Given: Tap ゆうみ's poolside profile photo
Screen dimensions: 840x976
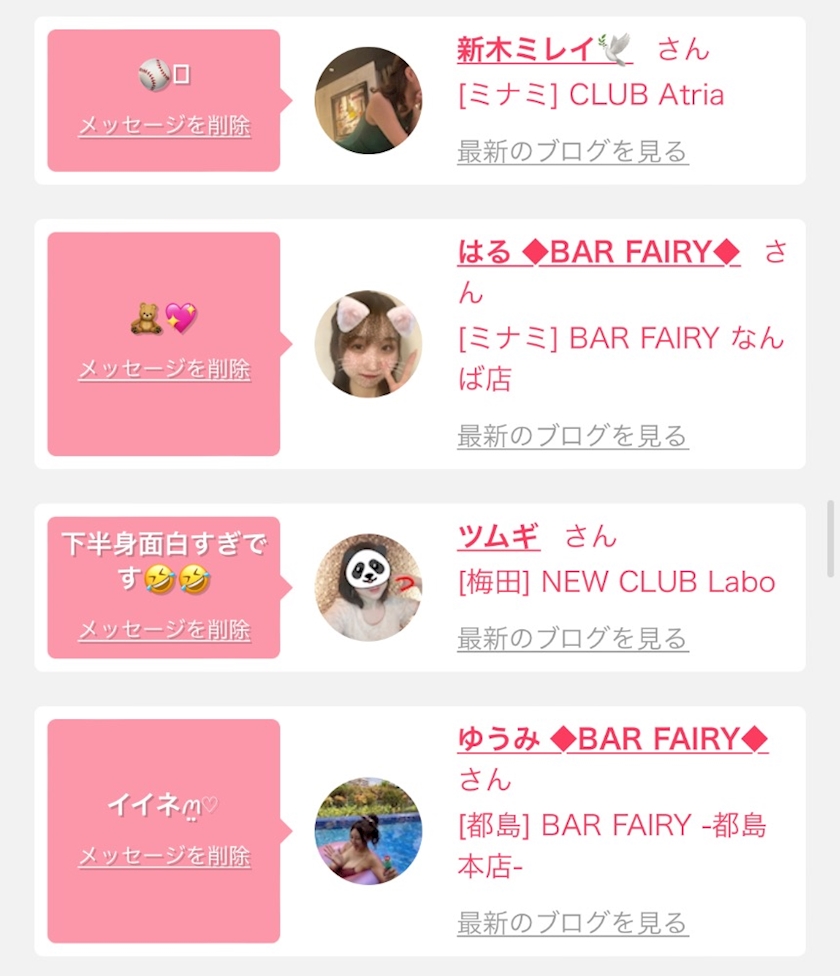Looking at the screenshot, I should tap(368, 831).
